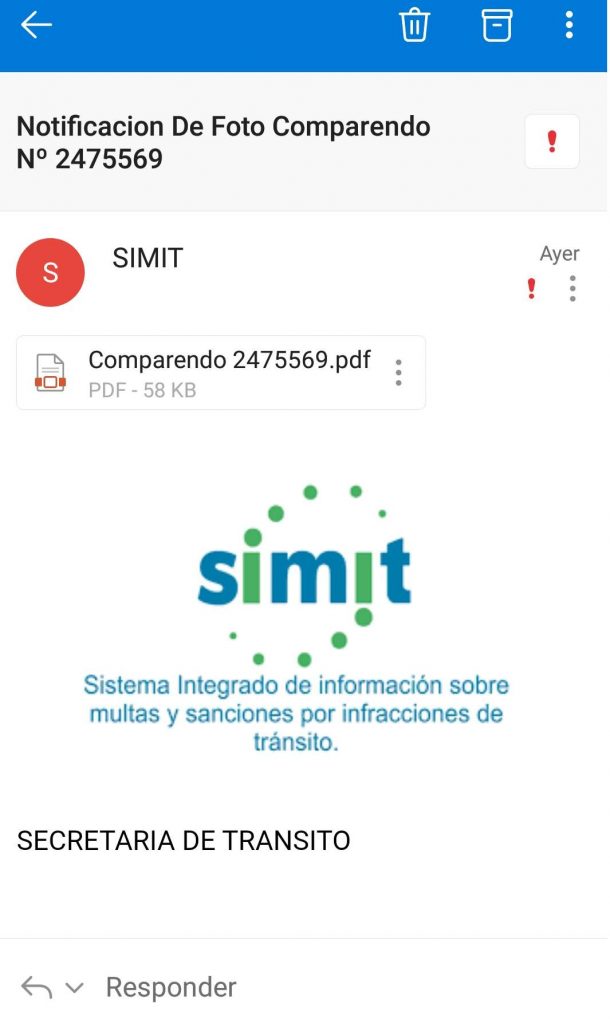Archive this SIMIT email
The image size is (610, 1024).
click(497, 26)
